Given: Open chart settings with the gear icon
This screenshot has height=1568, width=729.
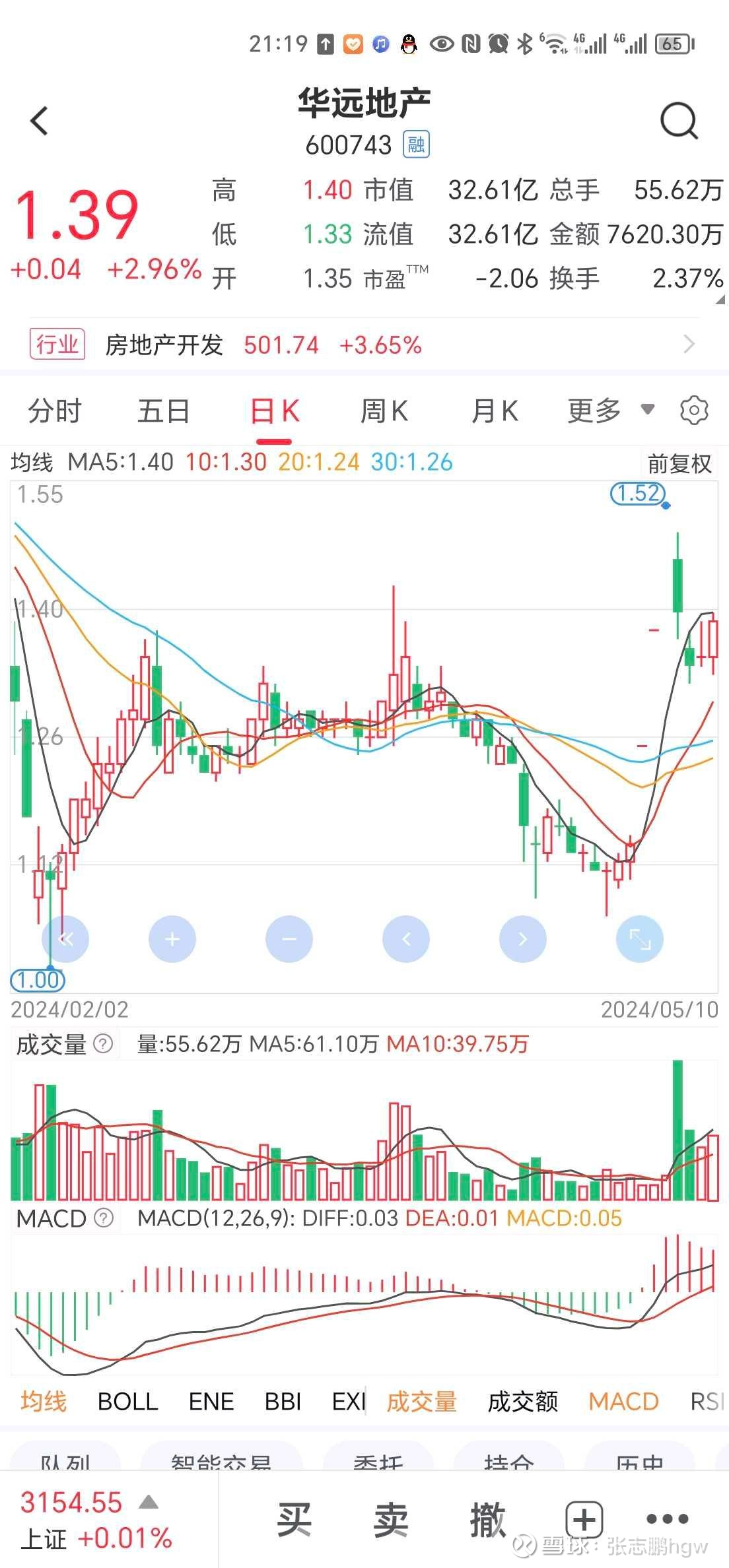Looking at the screenshot, I should click(694, 410).
